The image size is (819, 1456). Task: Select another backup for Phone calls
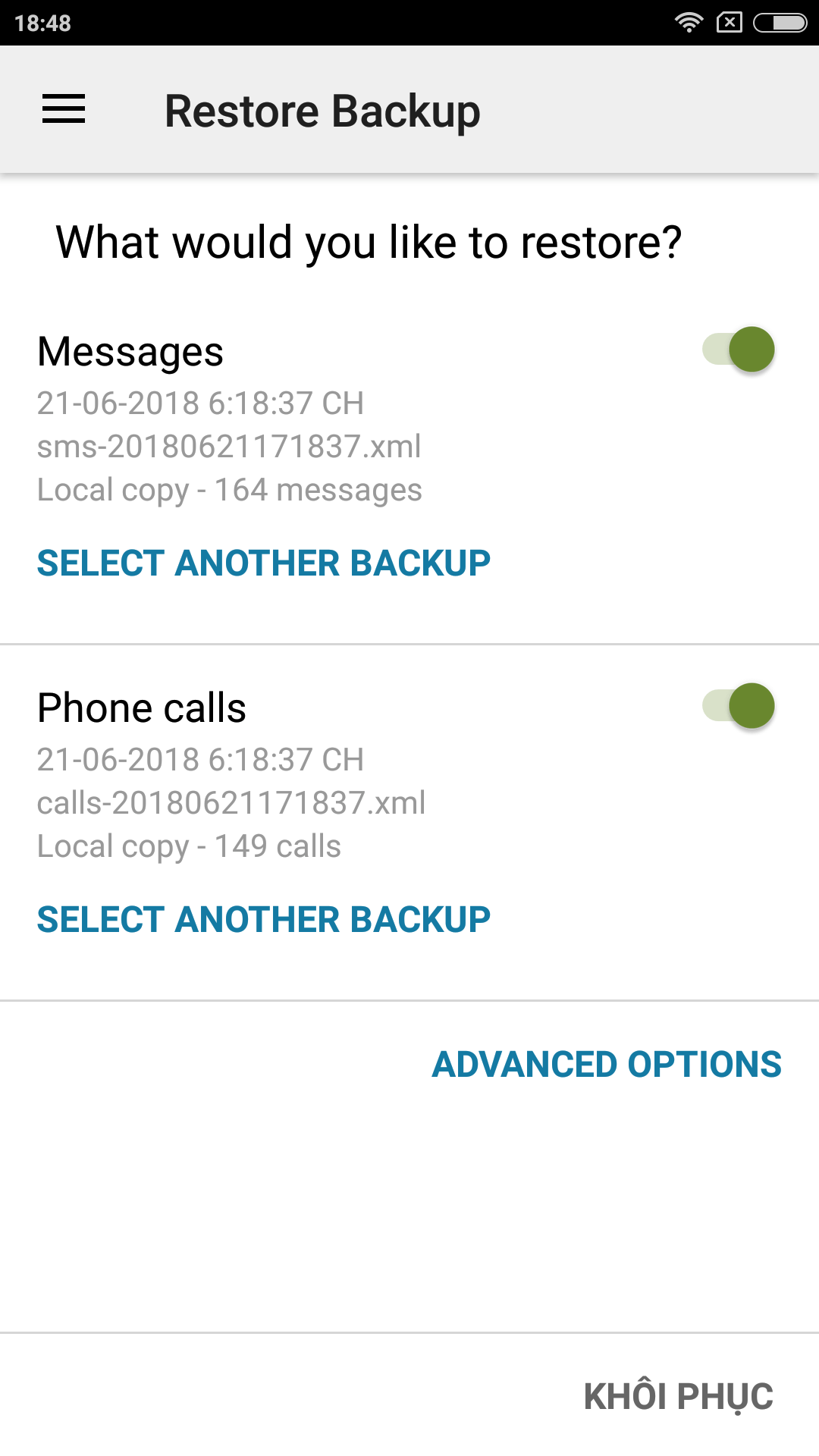pos(263,920)
